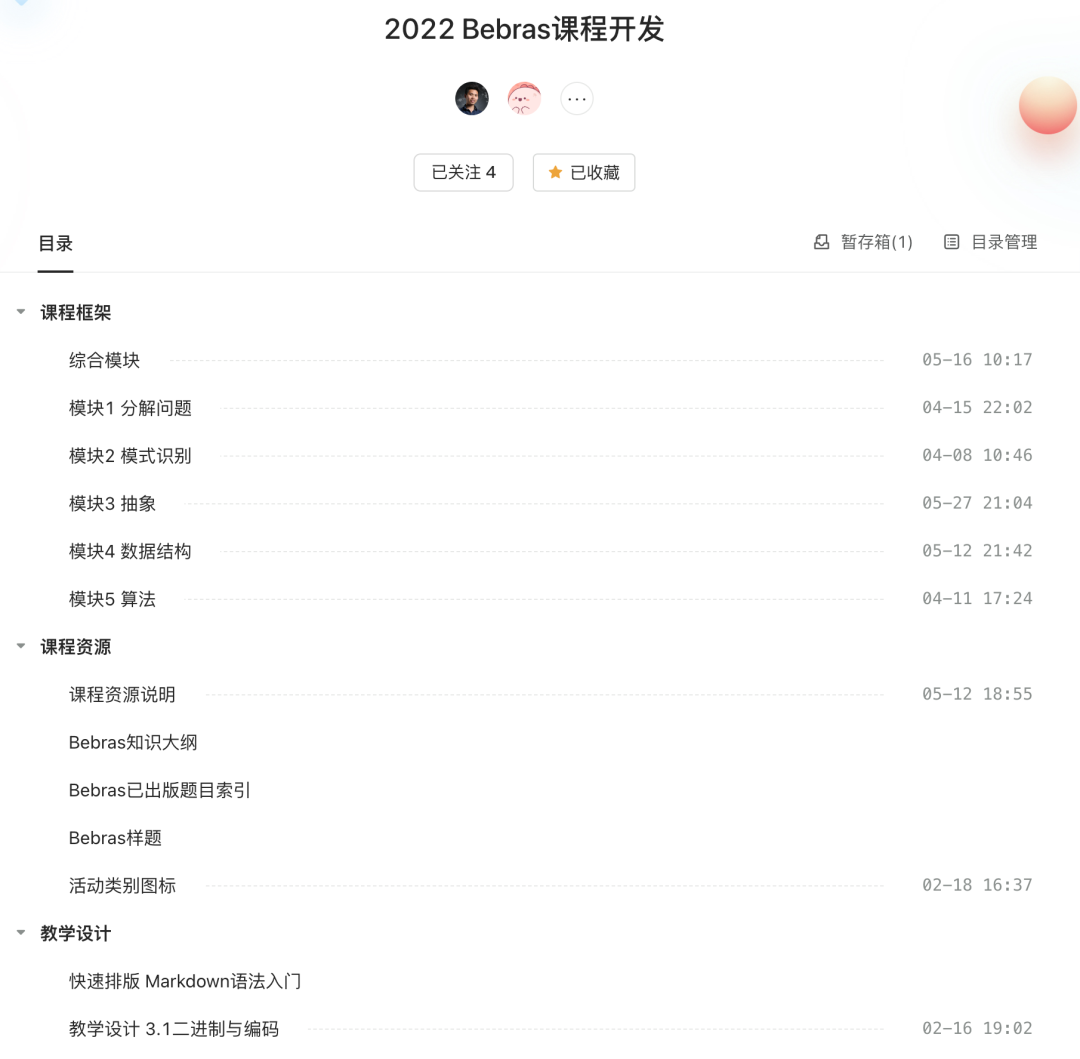Tap the 已关注 4 button
The height and width of the screenshot is (1059, 1080).
pos(463,173)
